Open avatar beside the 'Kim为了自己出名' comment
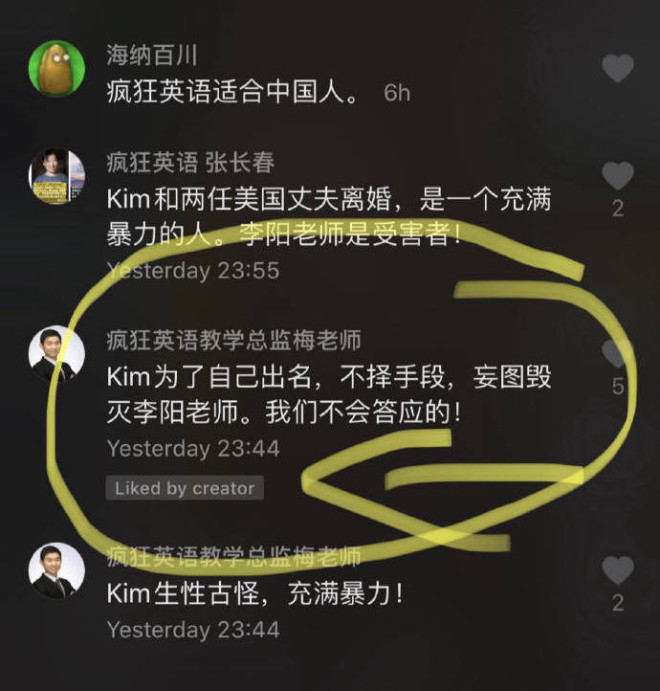The height and width of the screenshot is (691, 660). [56, 354]
